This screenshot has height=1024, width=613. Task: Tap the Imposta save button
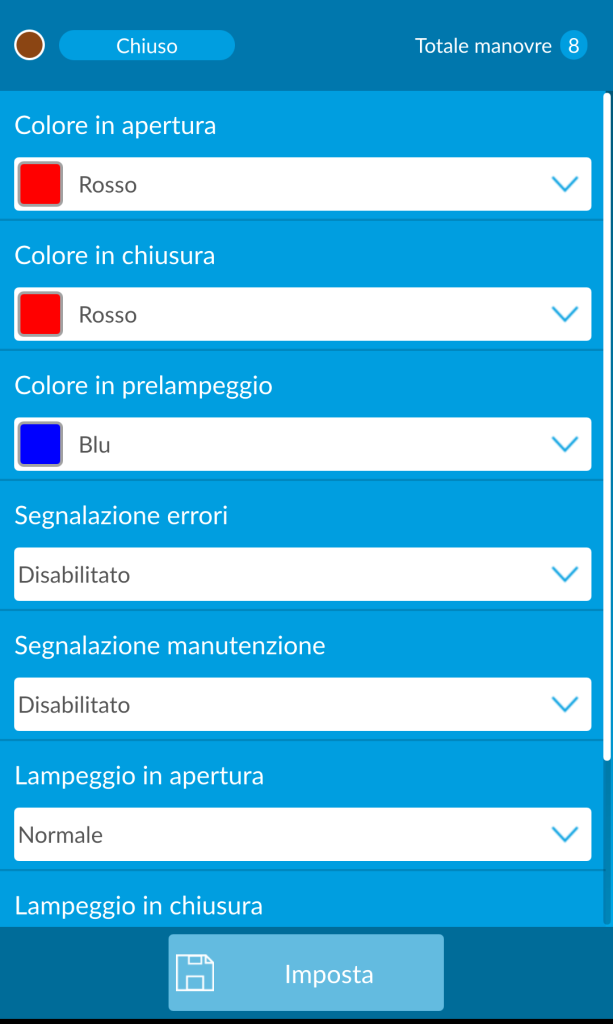306,972
